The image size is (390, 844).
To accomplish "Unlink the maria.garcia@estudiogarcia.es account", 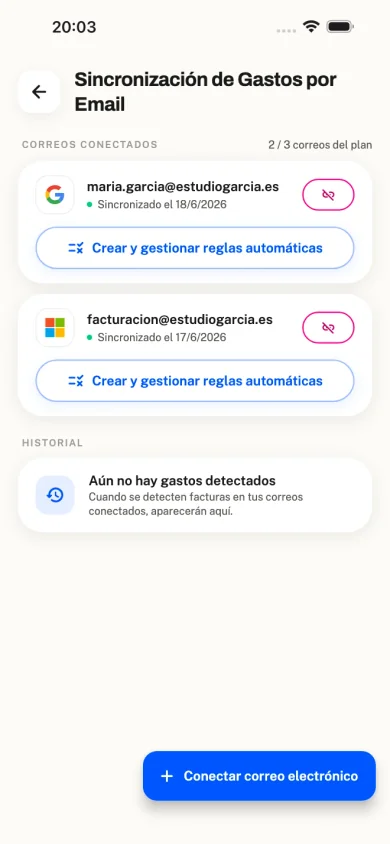I will [328, 194].
